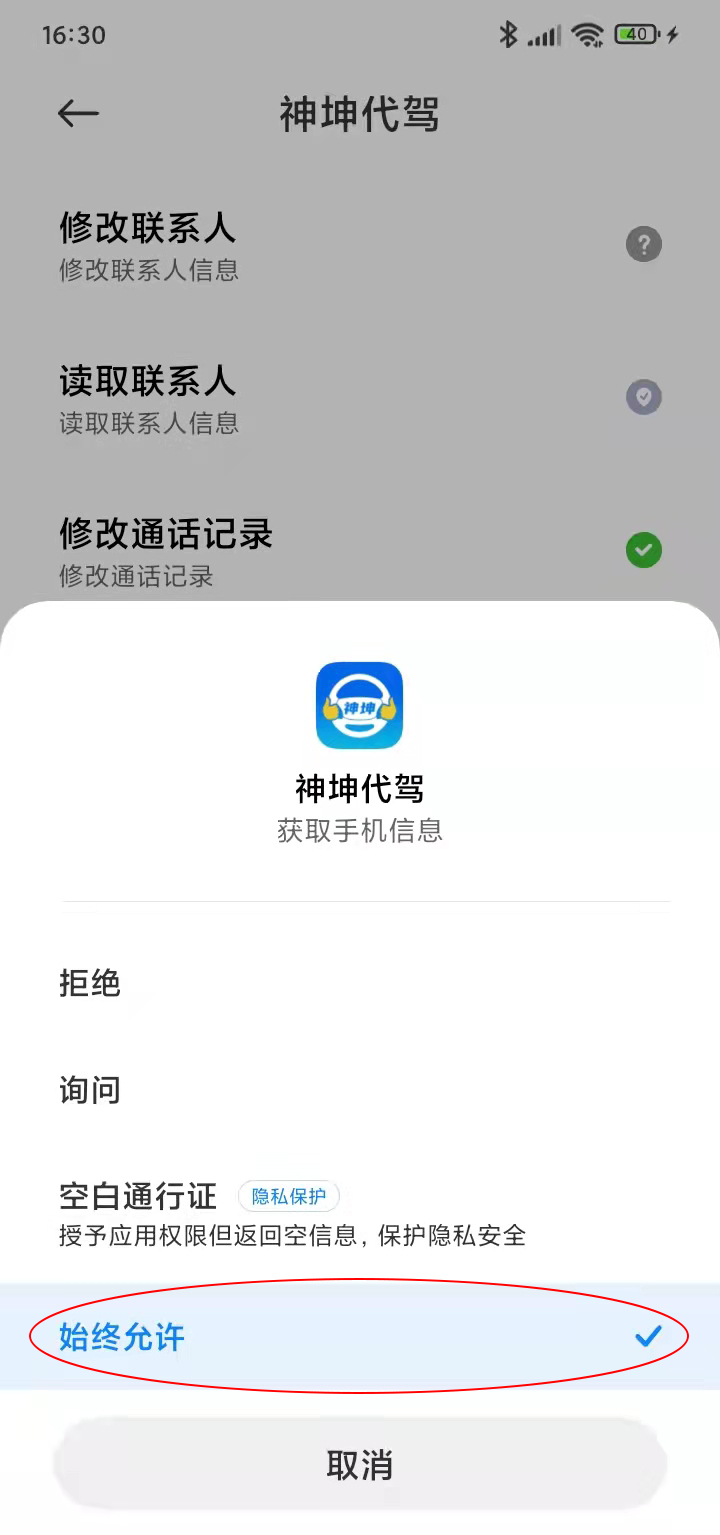Go back using the top arrow
This screenshot has width=720, height=1535.
(x=78, y=114)
